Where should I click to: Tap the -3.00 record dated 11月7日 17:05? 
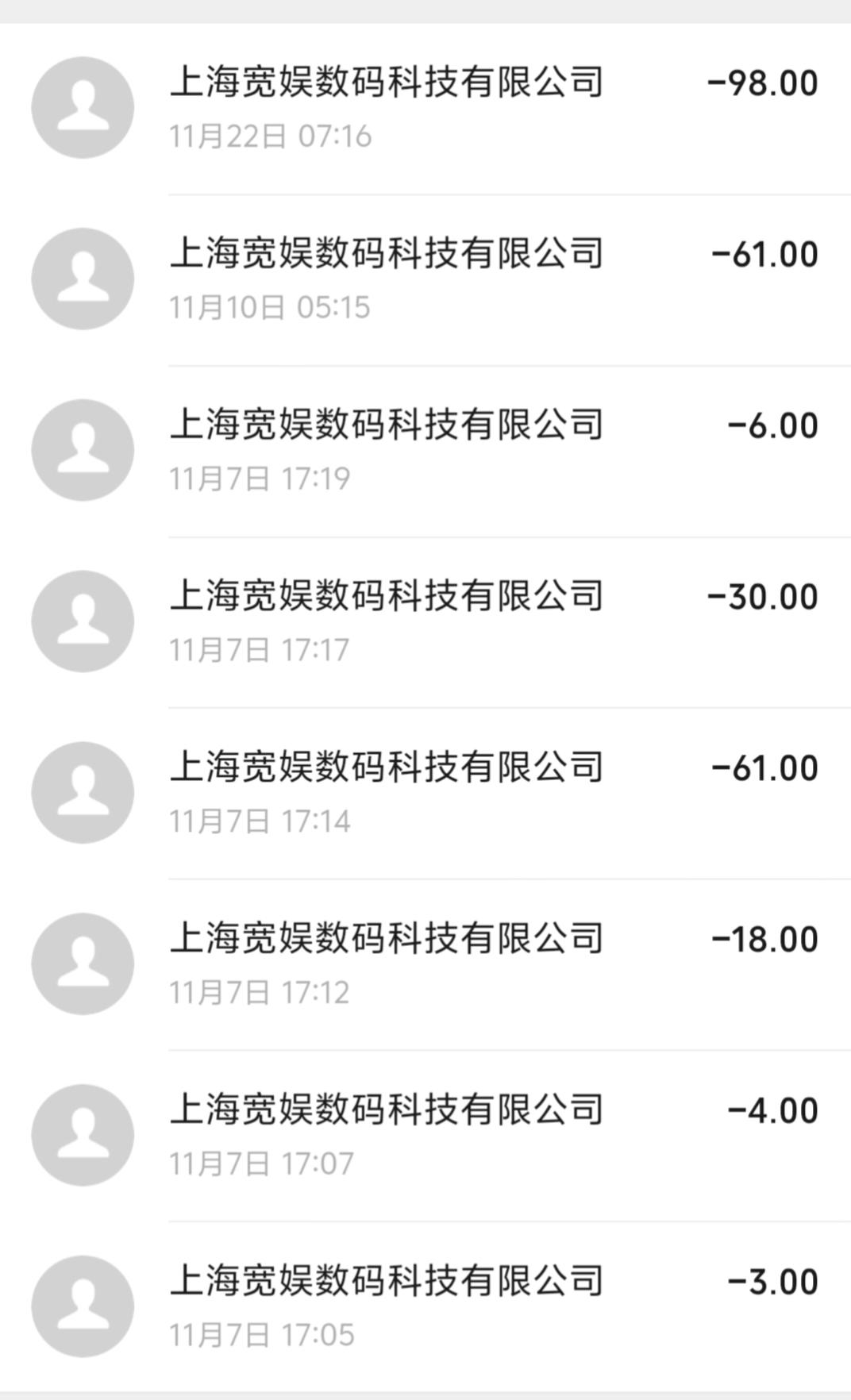coord(425,1306)
